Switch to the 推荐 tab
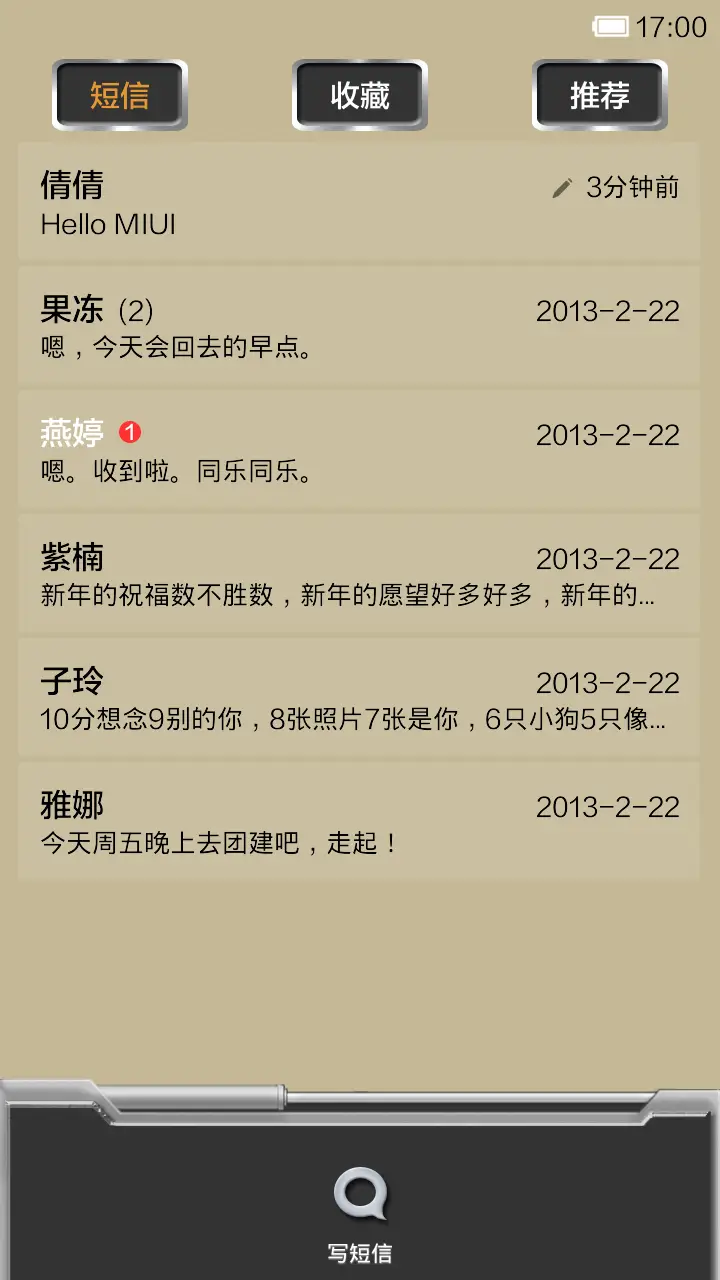Screen dimensions: 720x1280 (599, 93)
